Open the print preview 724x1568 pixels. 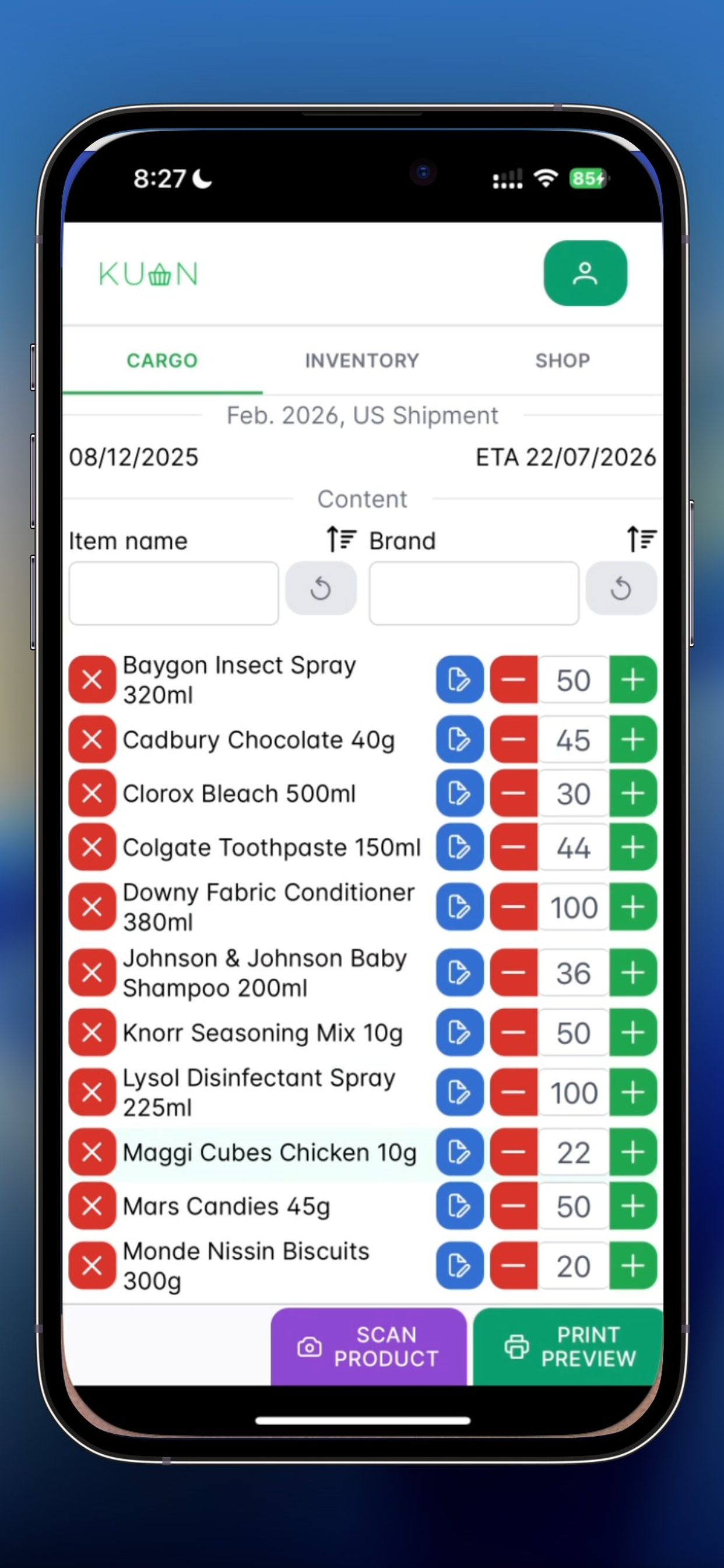coord(568,1346)
